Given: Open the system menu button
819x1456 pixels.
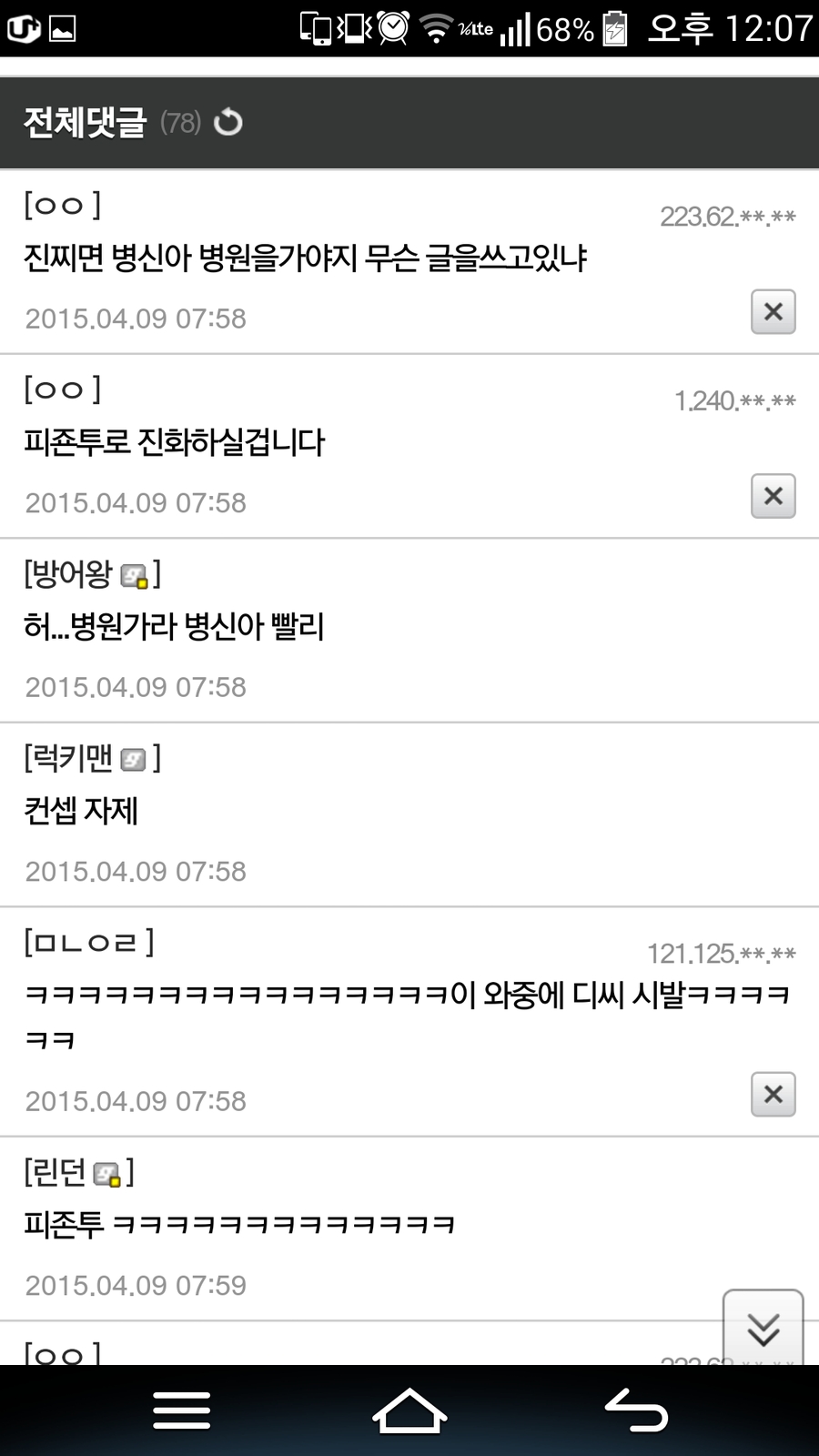Looking at the screenshot, I should [x=182, y=1410].
